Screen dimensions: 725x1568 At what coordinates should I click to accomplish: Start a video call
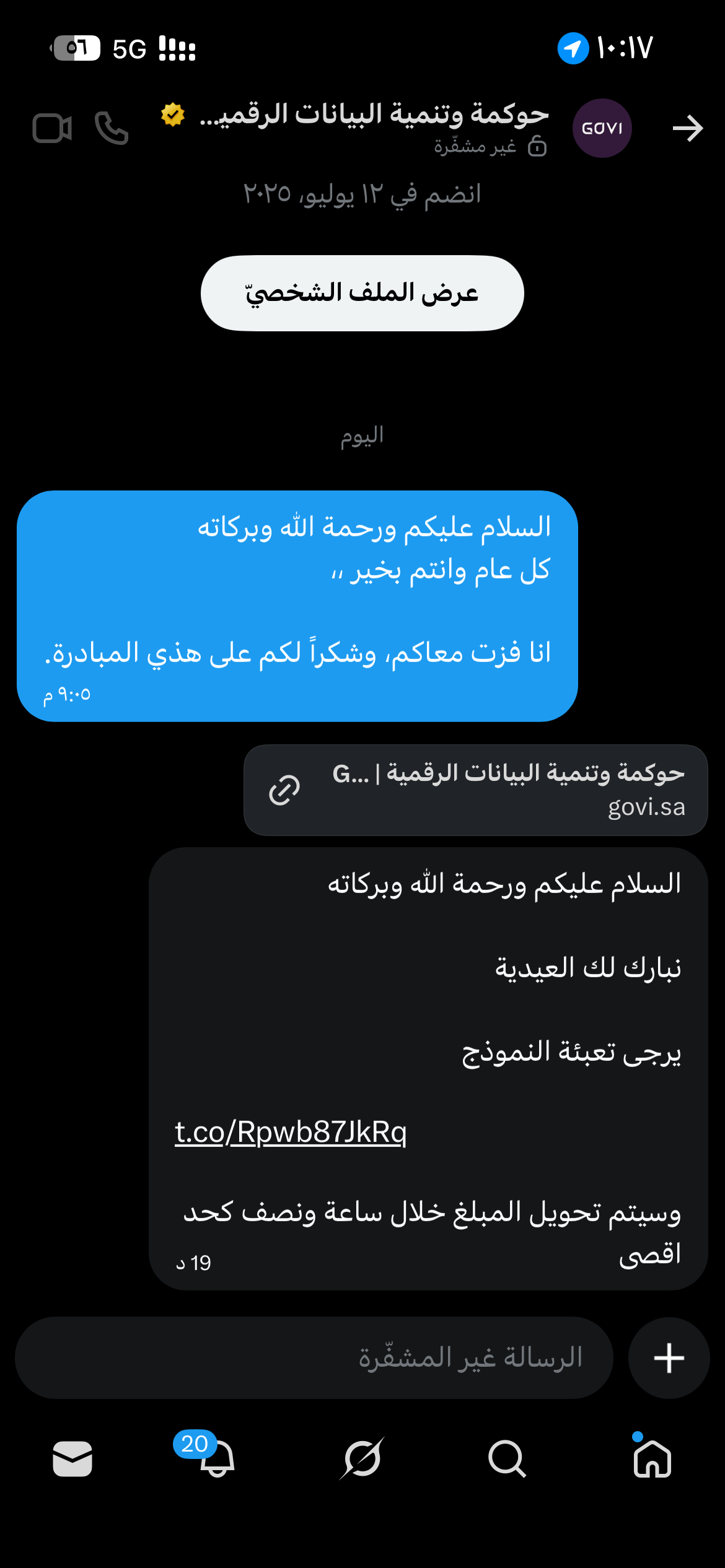(52, 128)
